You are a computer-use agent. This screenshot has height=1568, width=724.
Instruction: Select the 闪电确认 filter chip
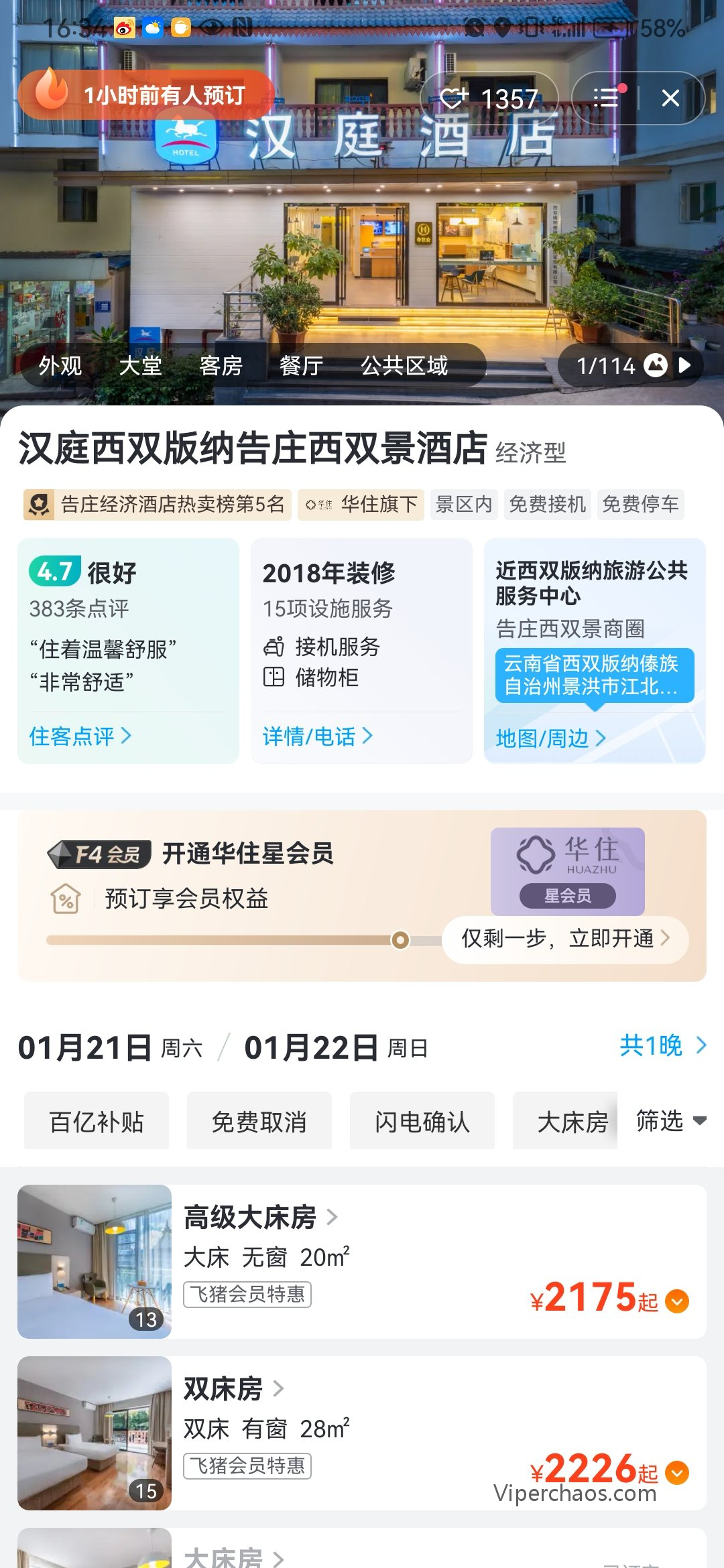422,1121
